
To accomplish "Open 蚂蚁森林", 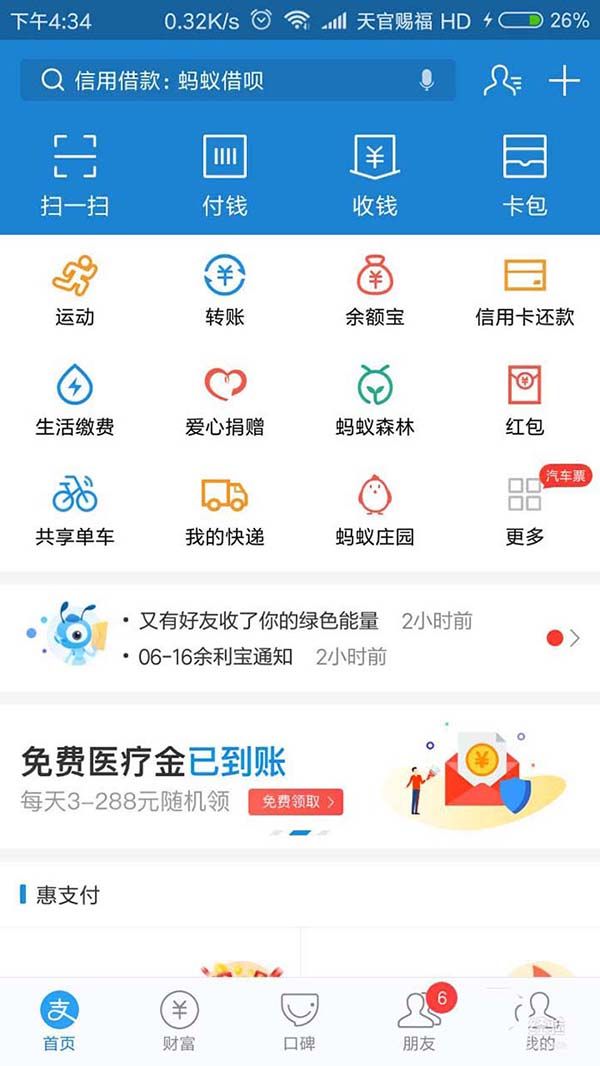I will [x=375, y=400].
